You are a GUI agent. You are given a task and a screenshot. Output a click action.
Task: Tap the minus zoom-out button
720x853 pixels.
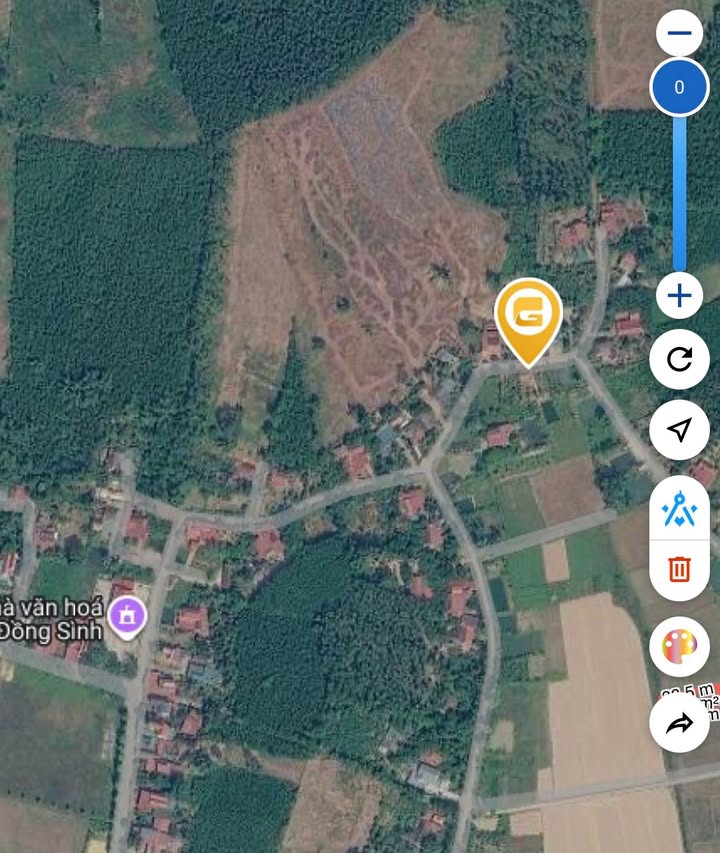coord(679,33)
